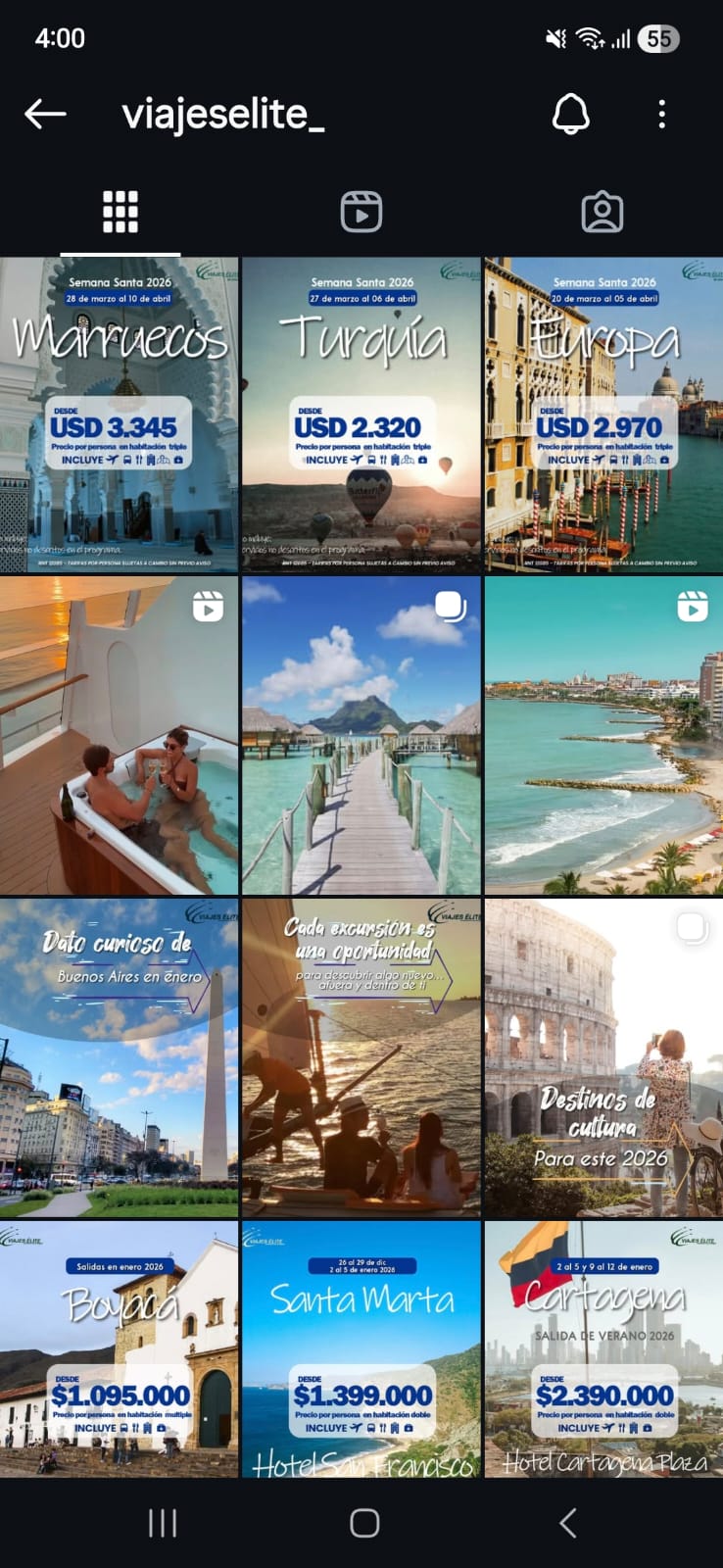Screen dimensions: 723x1568
Task: Switch to the Reels tab
Action: 361,211
